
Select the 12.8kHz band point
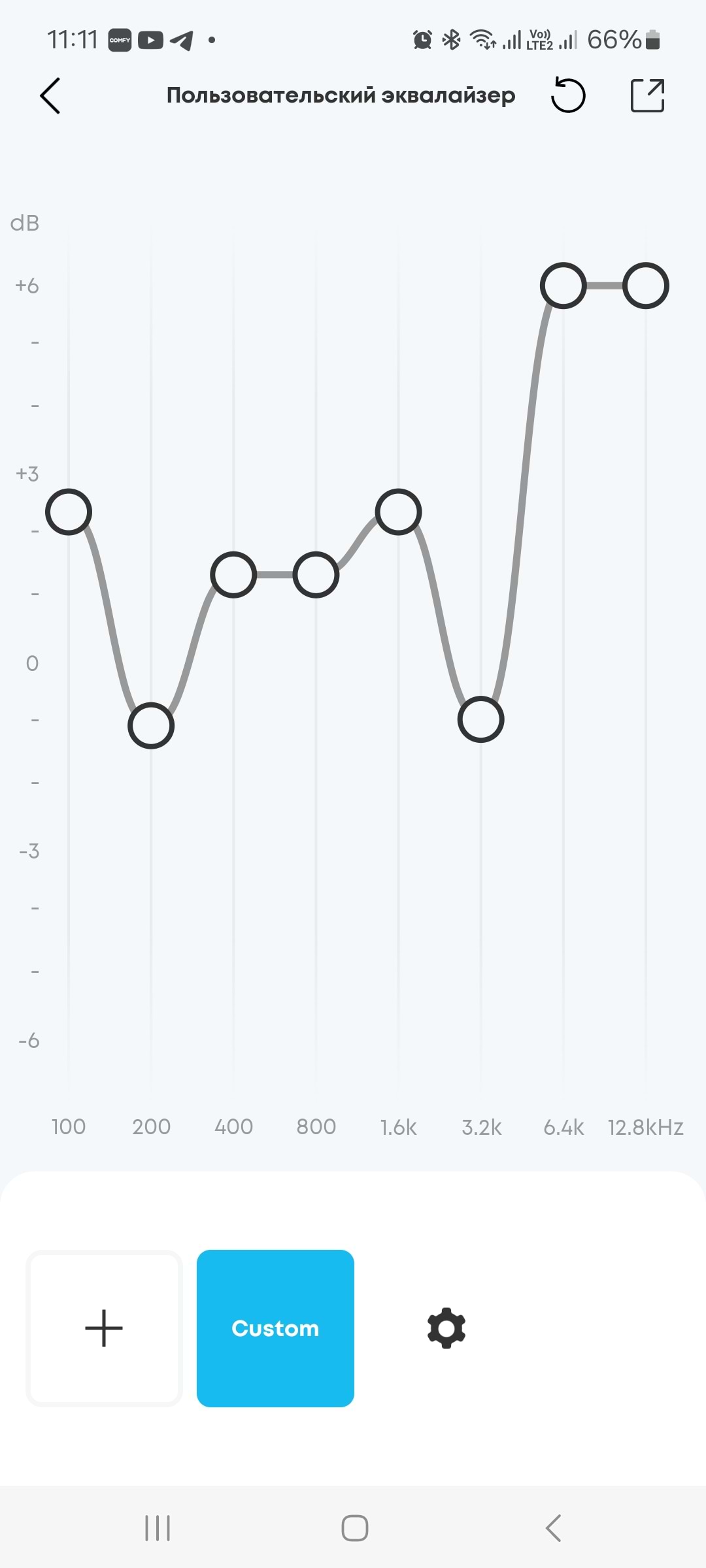646,286
